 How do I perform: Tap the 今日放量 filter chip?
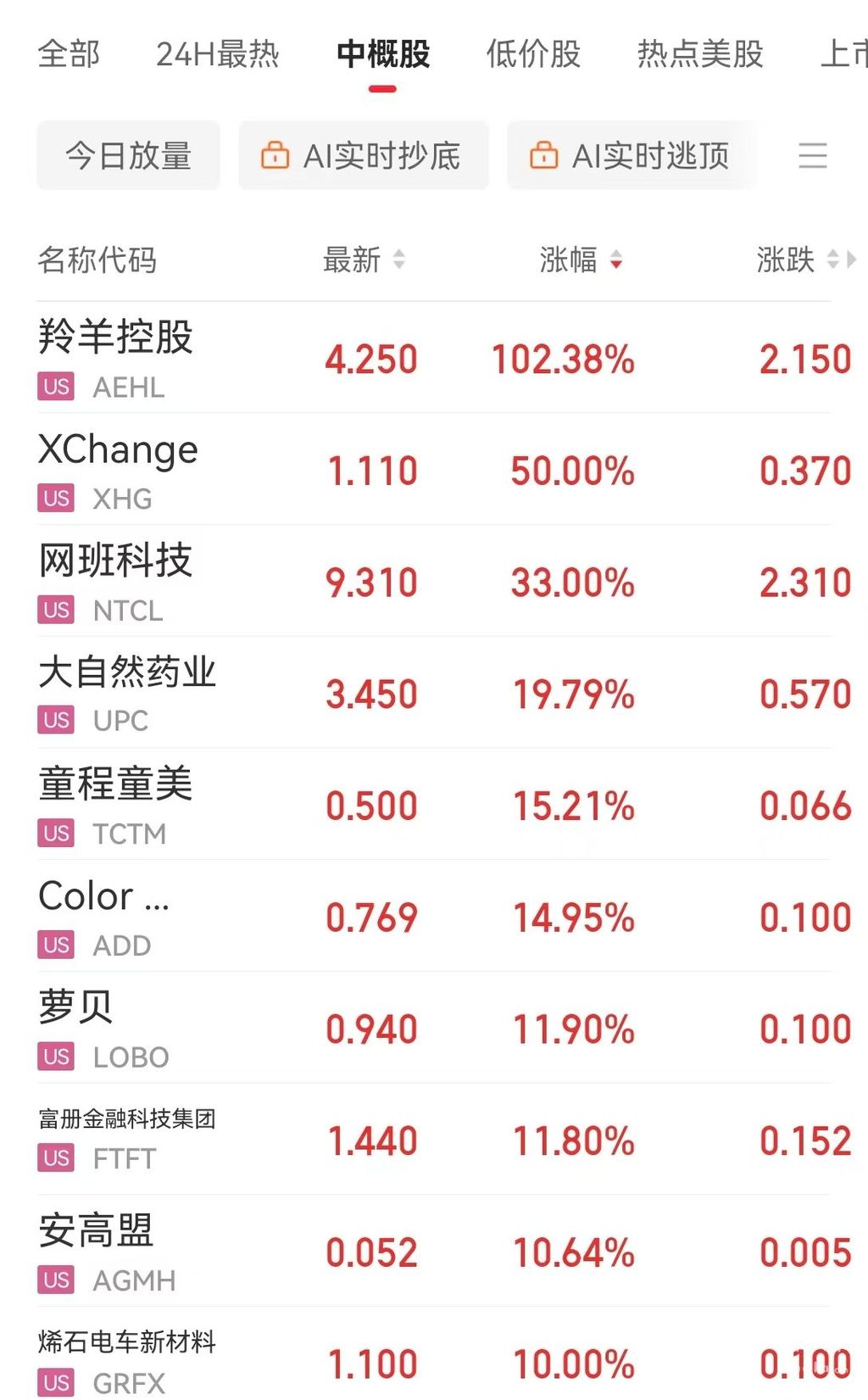pyautogui.click(x=128, y=156)
